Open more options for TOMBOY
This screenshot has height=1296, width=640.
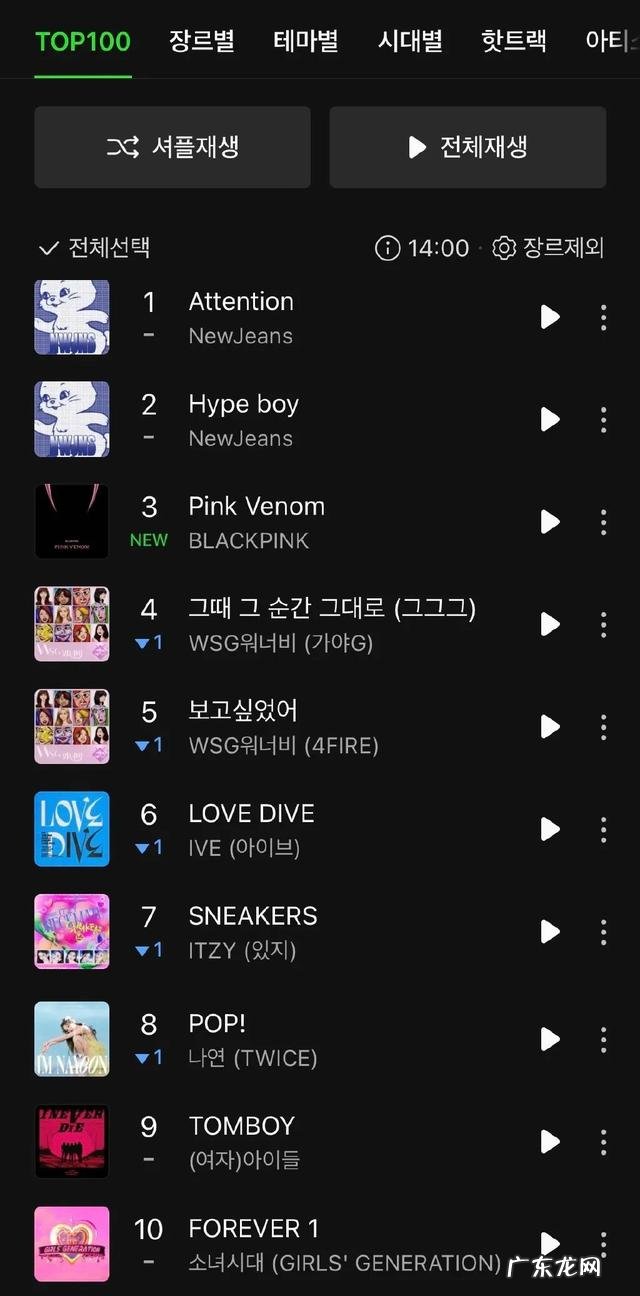pos(603,1142)
